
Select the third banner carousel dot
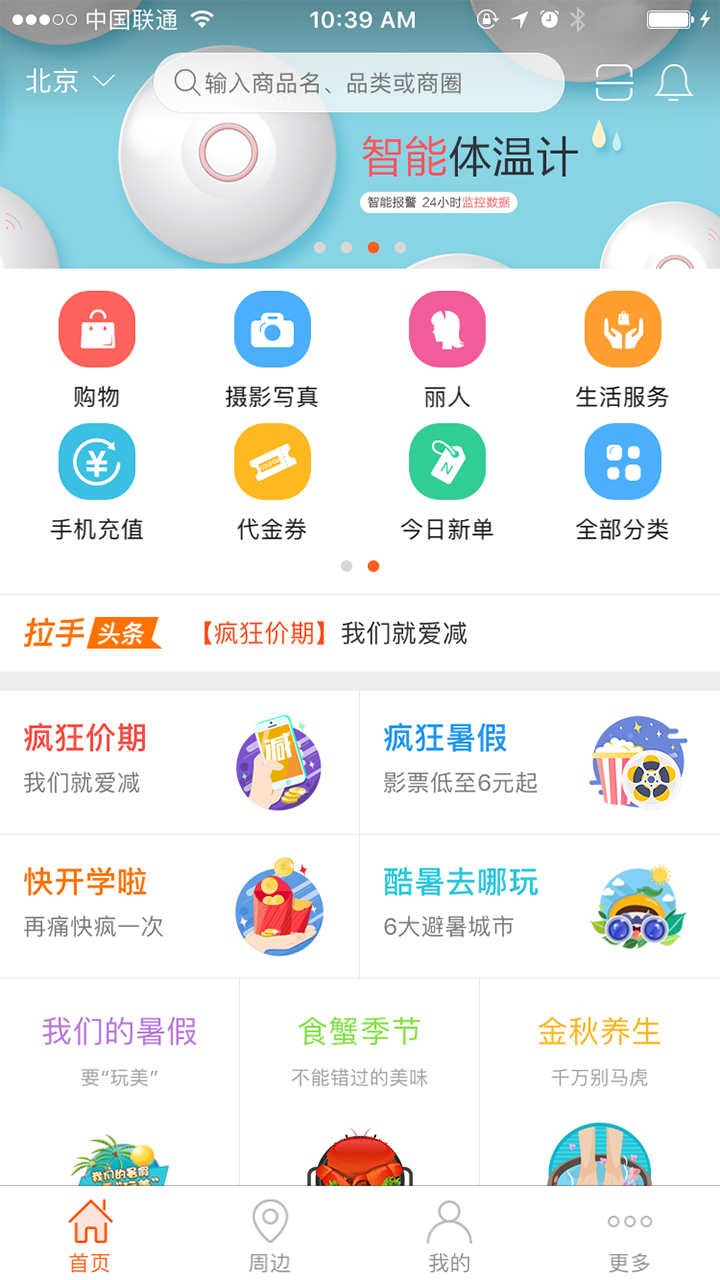click(x=372, y=247)
